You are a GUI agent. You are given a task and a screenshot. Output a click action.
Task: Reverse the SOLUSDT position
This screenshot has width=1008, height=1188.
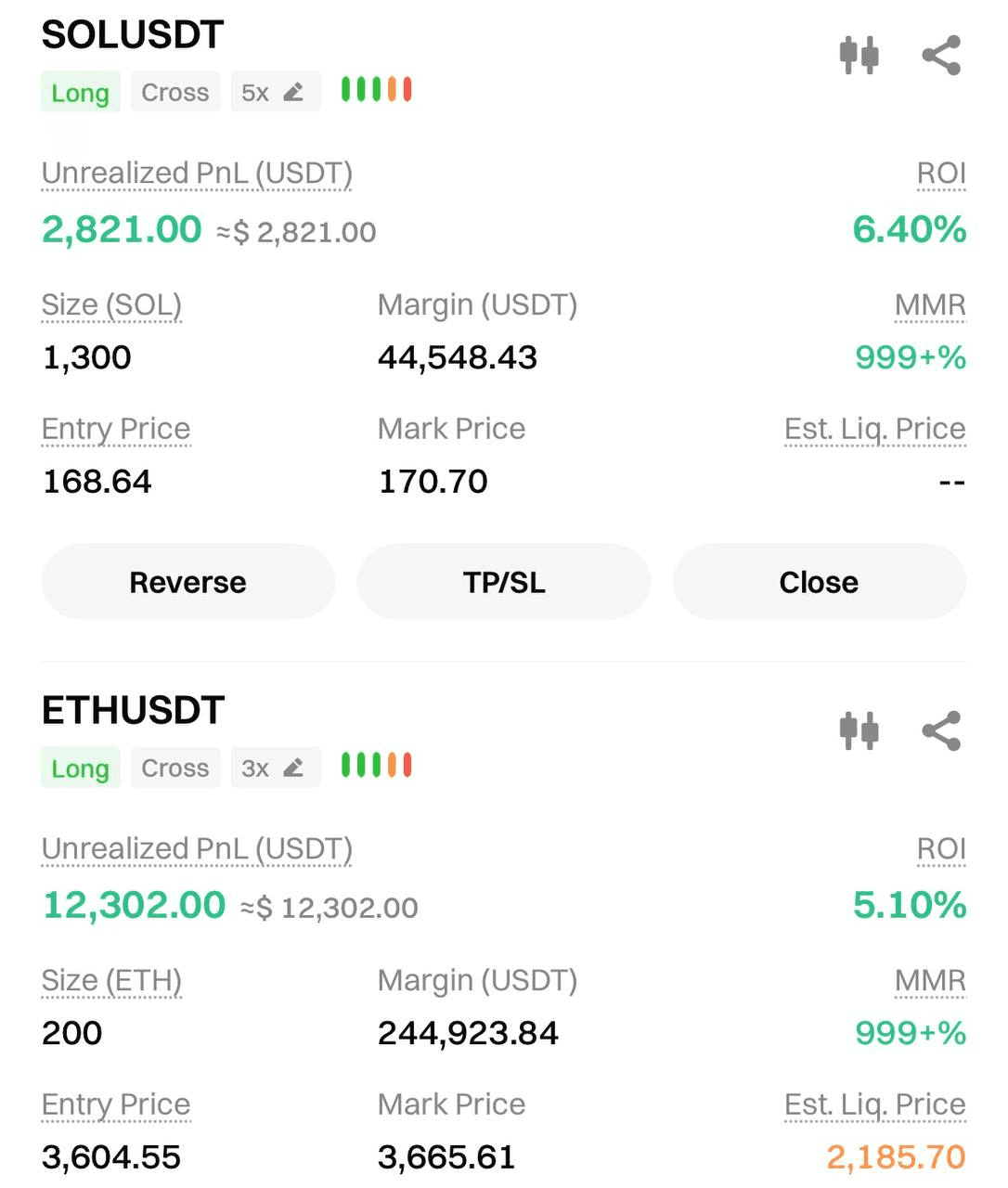point(187,582)
